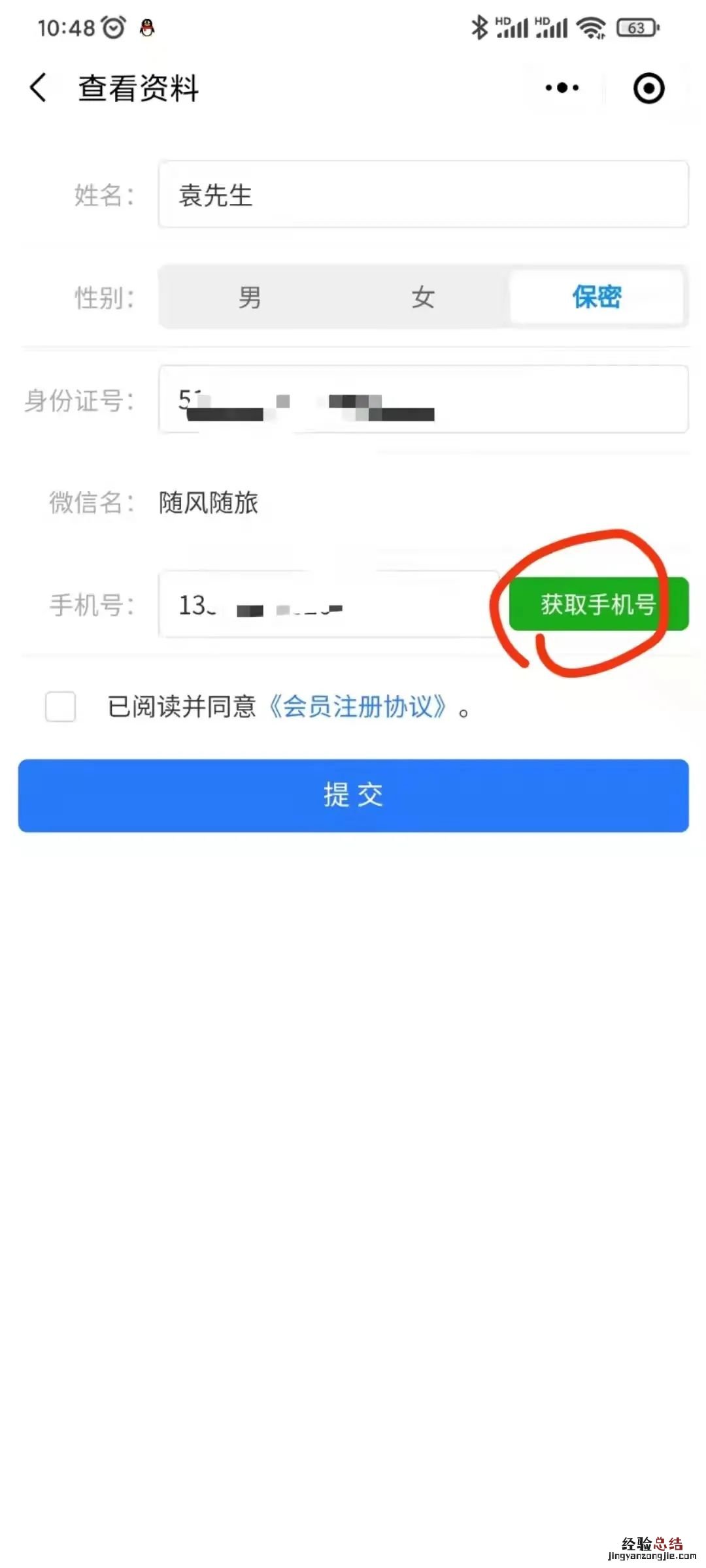Tap the green 获取手机号 button
The height and width of the screenshot is (1568, 706).
pyautogui.click(x=598, y=604)
